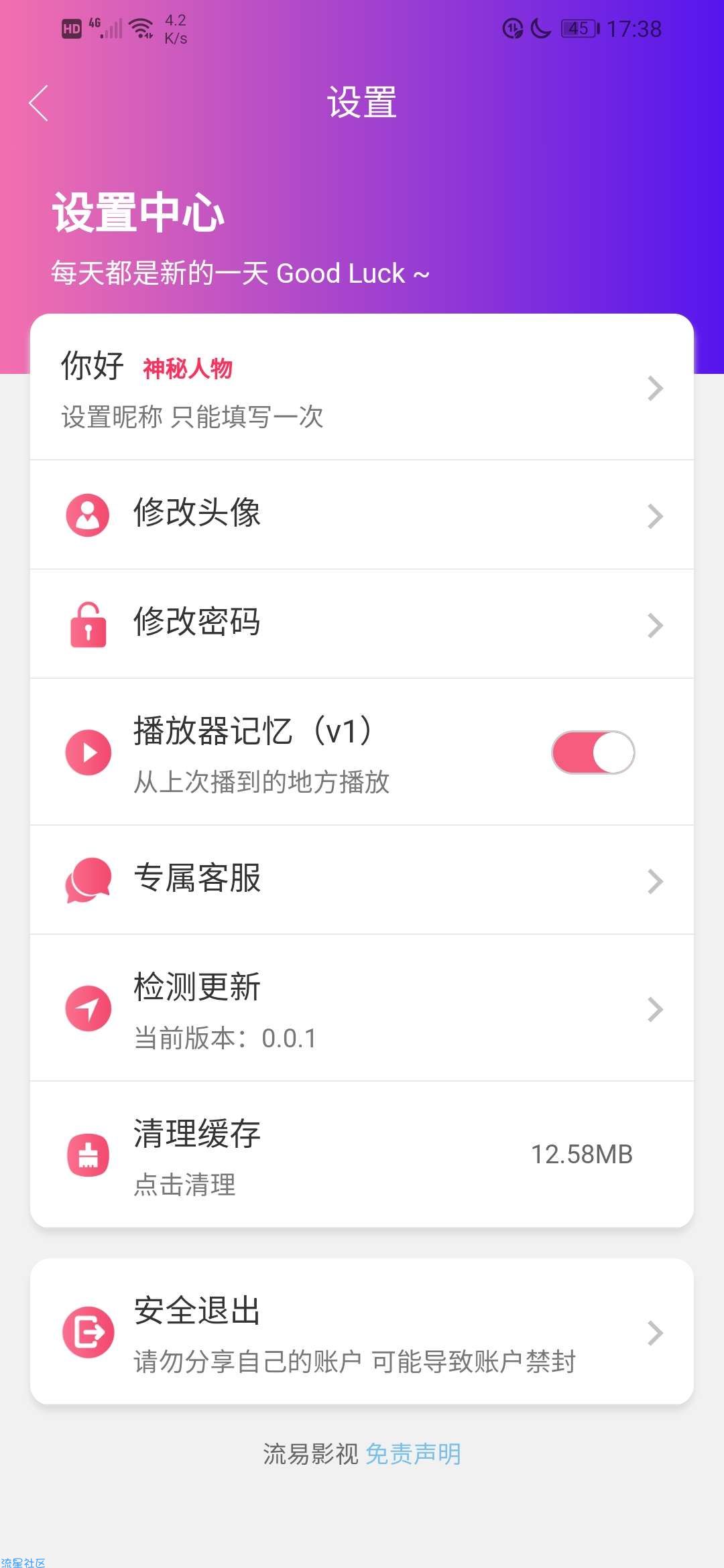Viewport: 724px width, 1568px height.
Task: Contact 专属客服 support
Action: pos(362,880)
